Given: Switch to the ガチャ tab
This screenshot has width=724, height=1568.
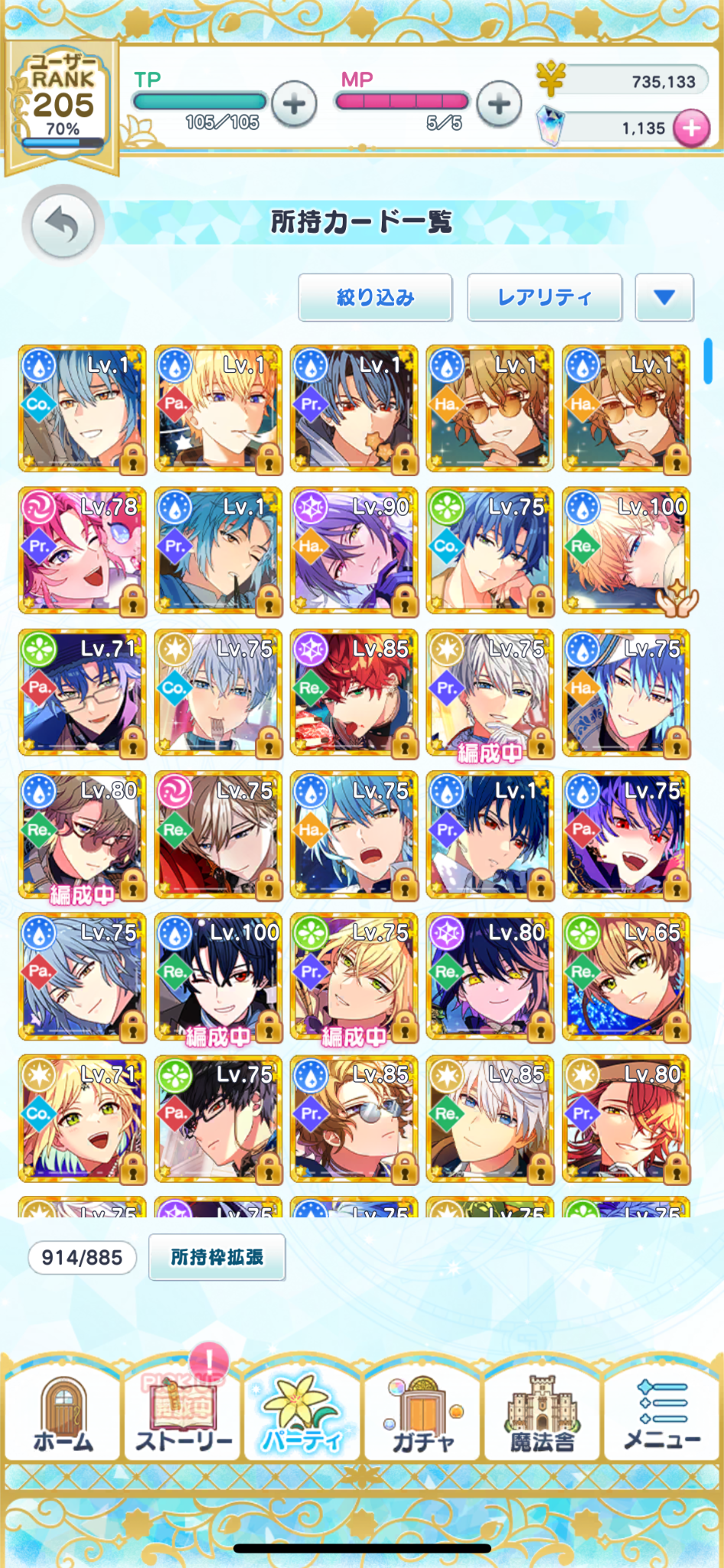Looking at the screenshot, I should tap(422, 1416).
